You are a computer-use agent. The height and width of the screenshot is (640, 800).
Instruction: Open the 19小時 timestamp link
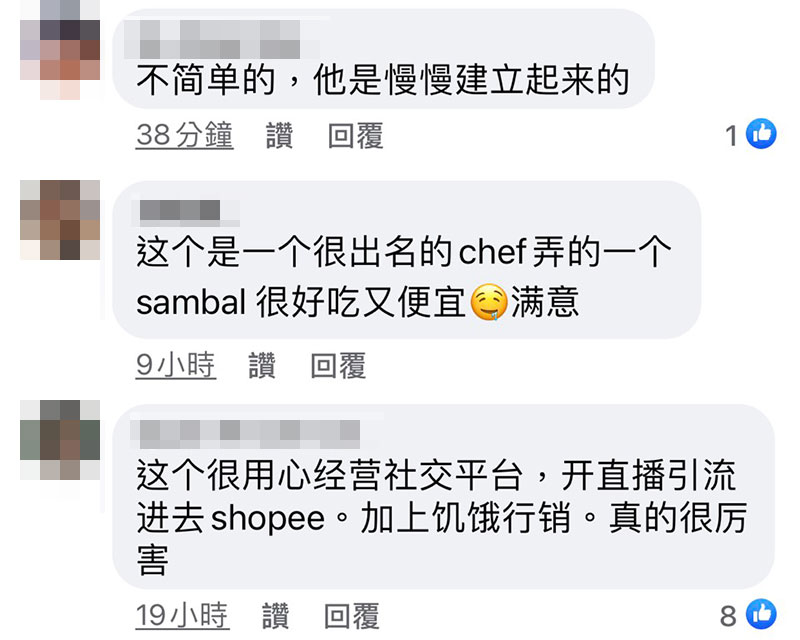click(182, 615)
